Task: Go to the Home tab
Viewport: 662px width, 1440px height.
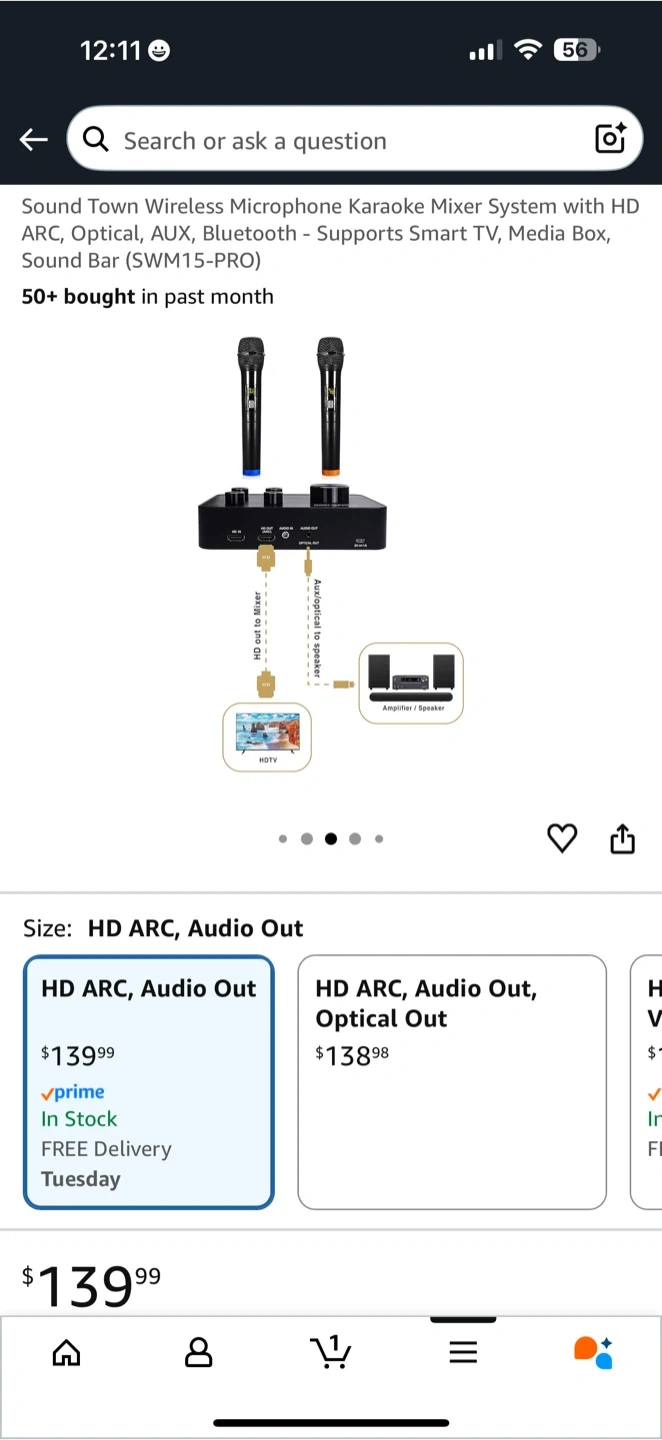Action: [x=66, y=1353]
